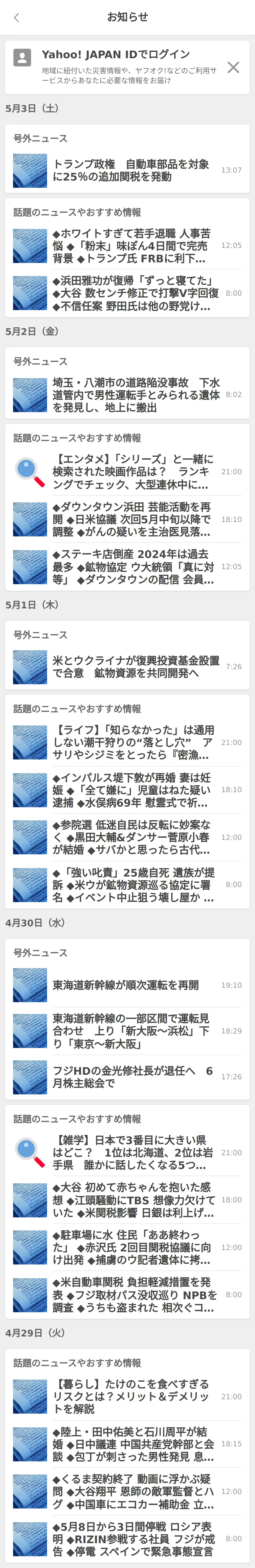Read 米とウクライナが復興投資基金設置 news

tap(131, 667)
